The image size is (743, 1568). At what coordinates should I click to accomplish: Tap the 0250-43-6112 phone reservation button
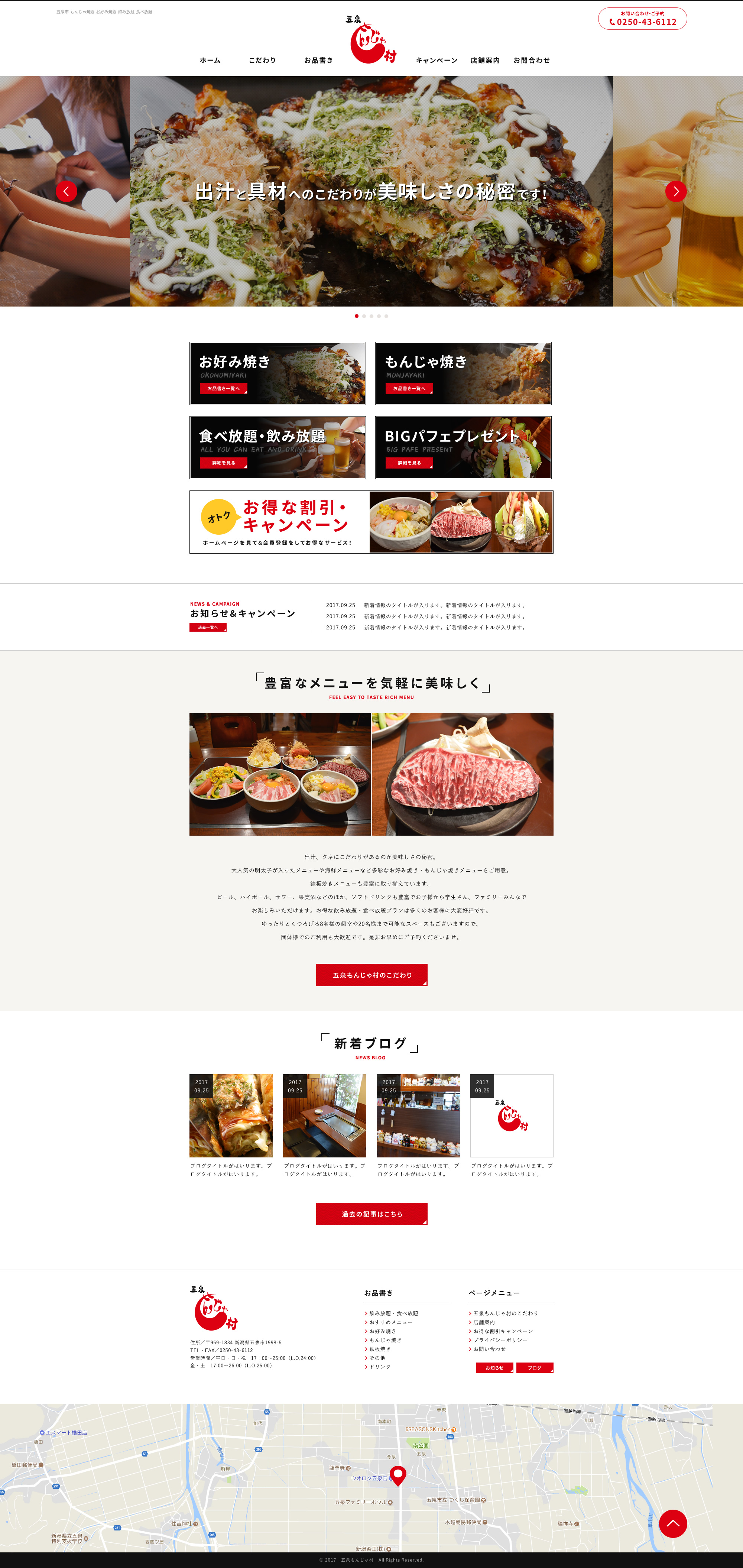(642, 19)
